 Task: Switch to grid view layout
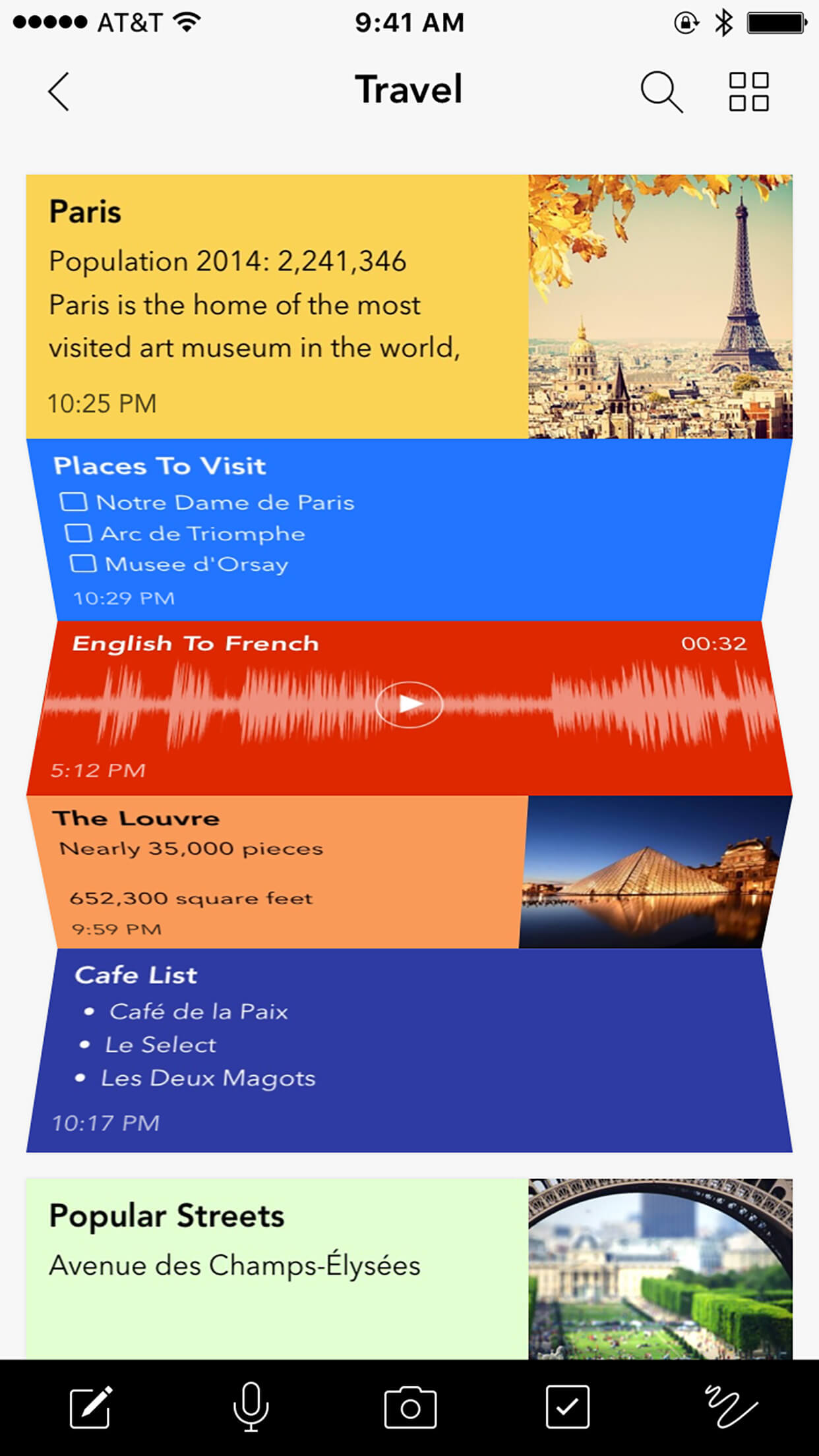(x=748, y=92)
